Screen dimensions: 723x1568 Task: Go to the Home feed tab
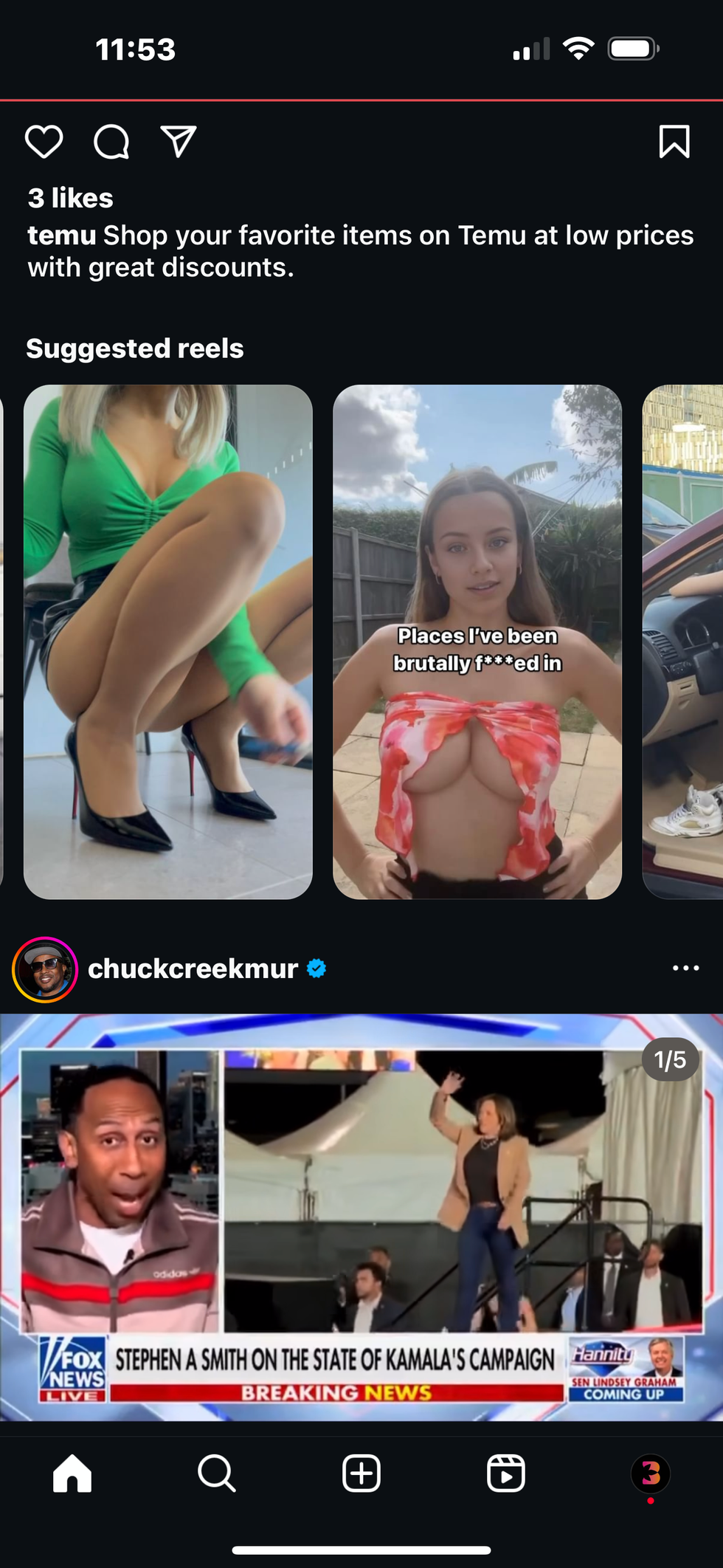pyautogui.click(x=72, y=1474)
